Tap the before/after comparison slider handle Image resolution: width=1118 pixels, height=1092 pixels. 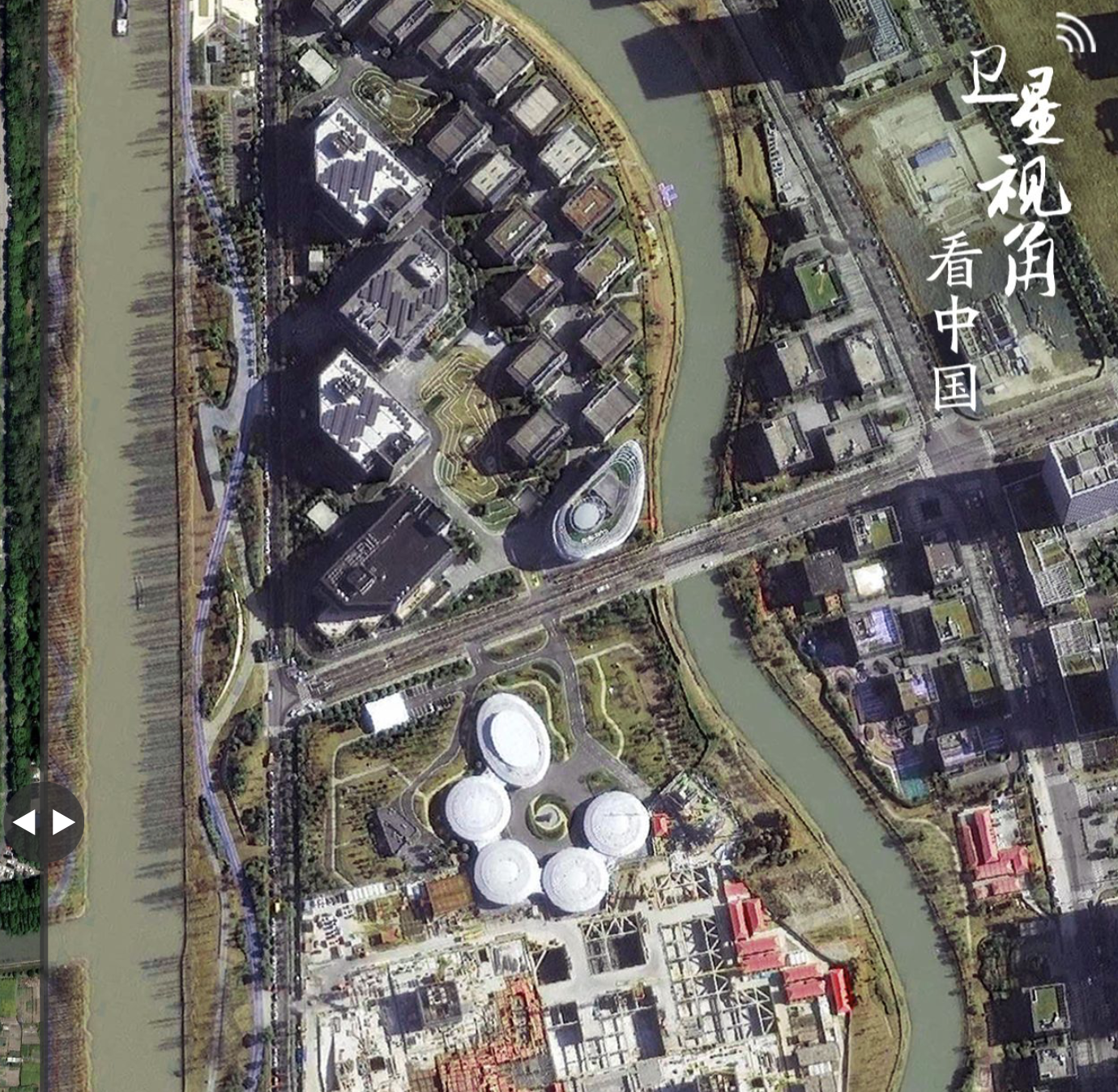click(x=44, y=822)
